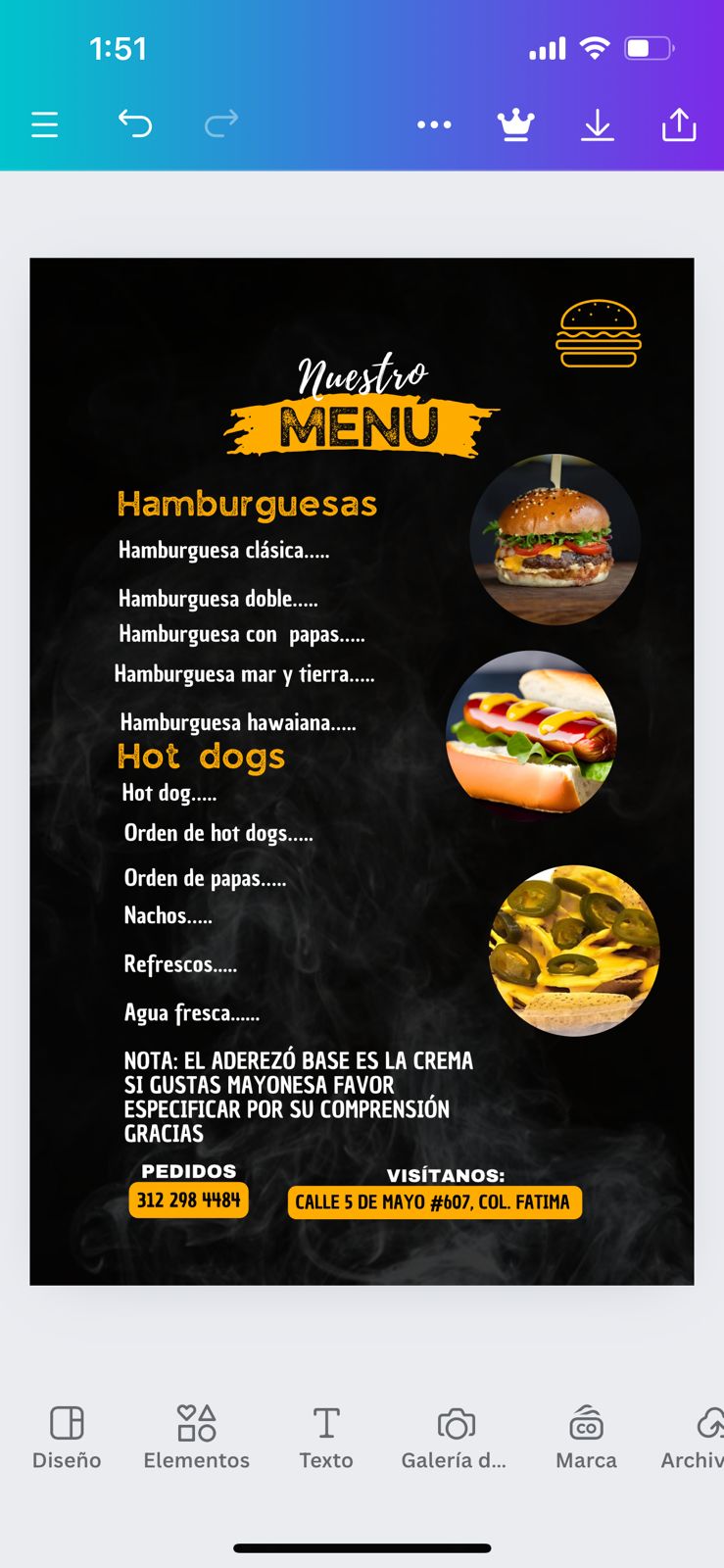Open the Diseño tool
724x1568 pixels.
pos(67,1436)
